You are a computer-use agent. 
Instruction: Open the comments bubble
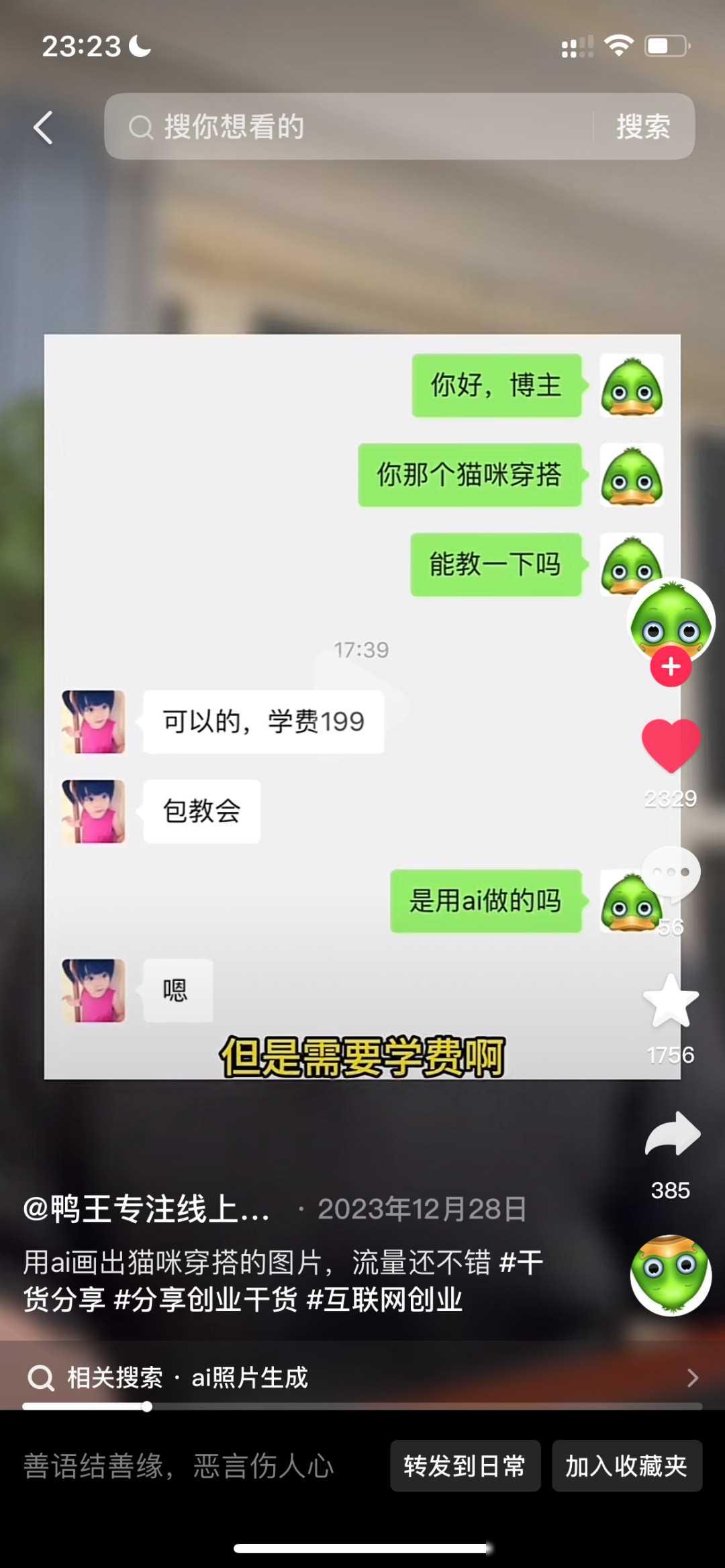pyautogui.click(x=671, y=874)
